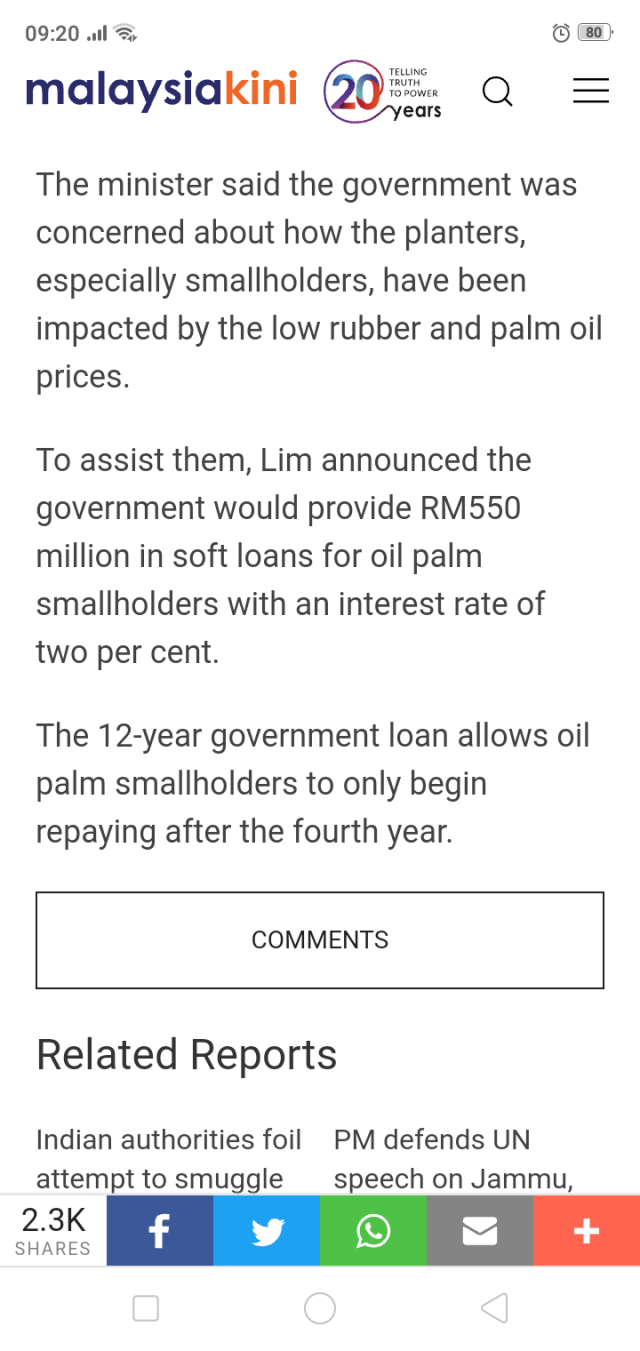Read the report on PM's UN speech
This screenshot has width=640, height=1351.
pos(453,1159)
